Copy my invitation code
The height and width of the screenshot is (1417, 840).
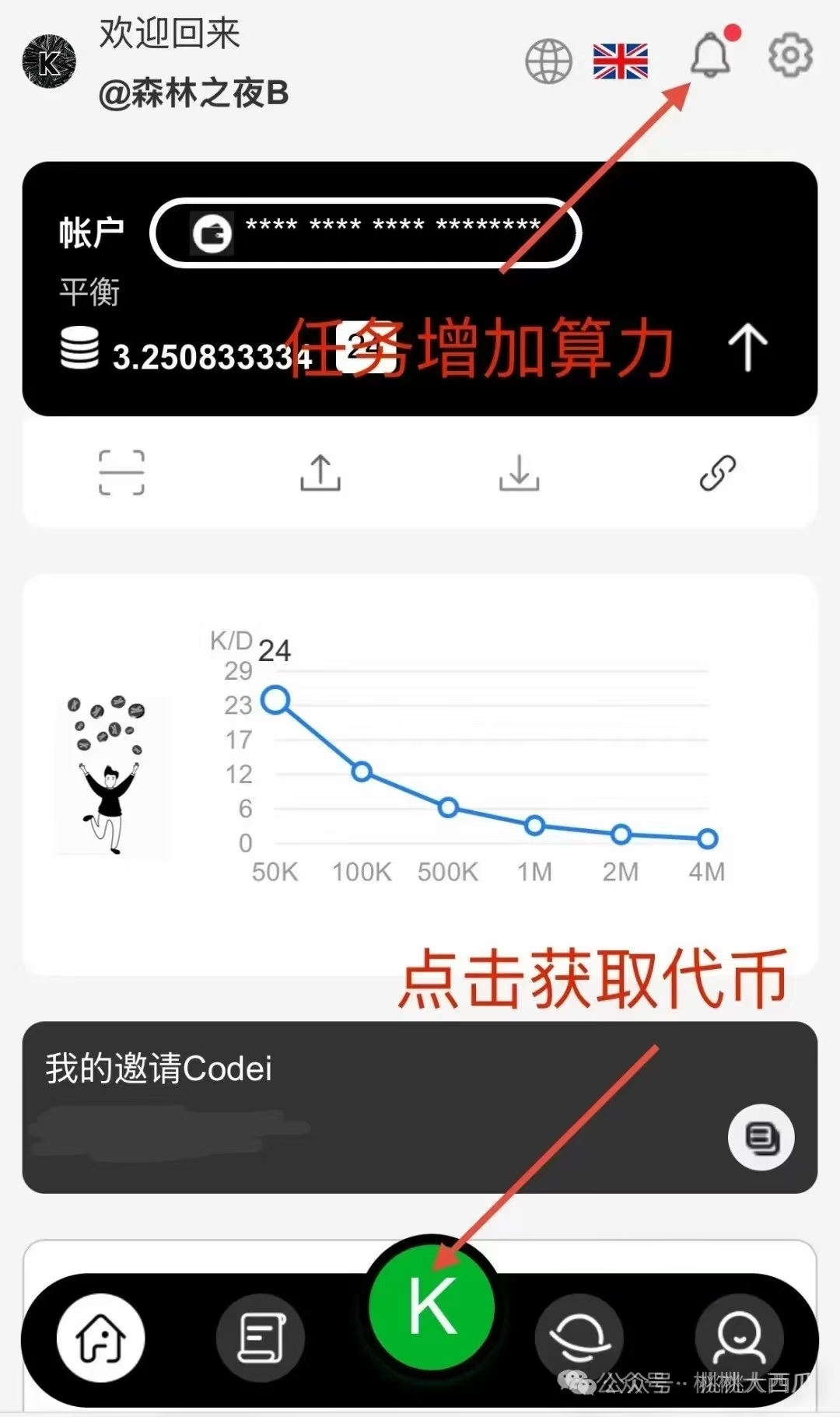761,1137
